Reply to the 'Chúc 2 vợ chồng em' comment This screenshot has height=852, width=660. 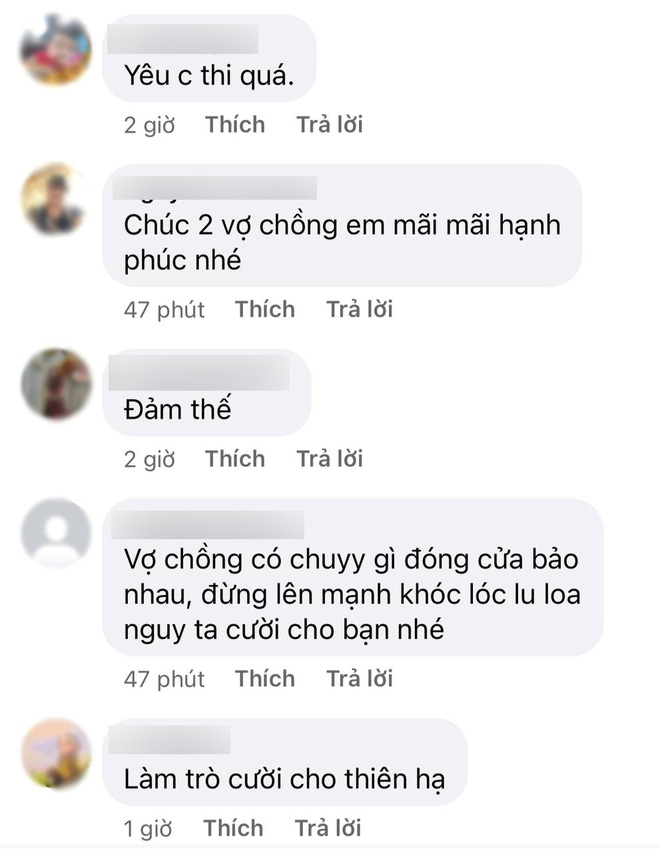(359, 309)
